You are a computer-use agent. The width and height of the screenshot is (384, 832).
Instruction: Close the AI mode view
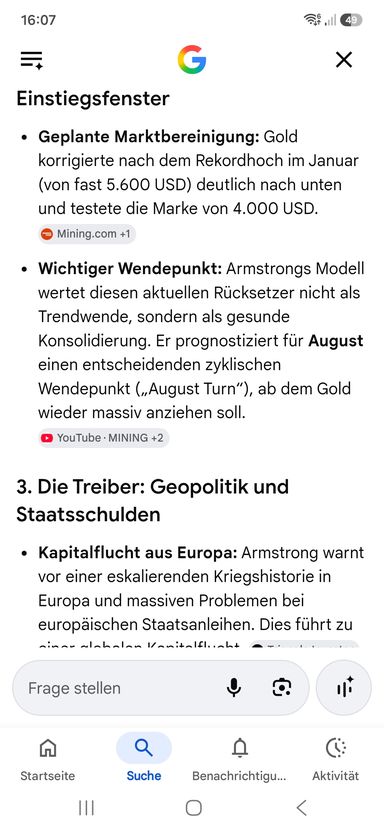point(344,60)
